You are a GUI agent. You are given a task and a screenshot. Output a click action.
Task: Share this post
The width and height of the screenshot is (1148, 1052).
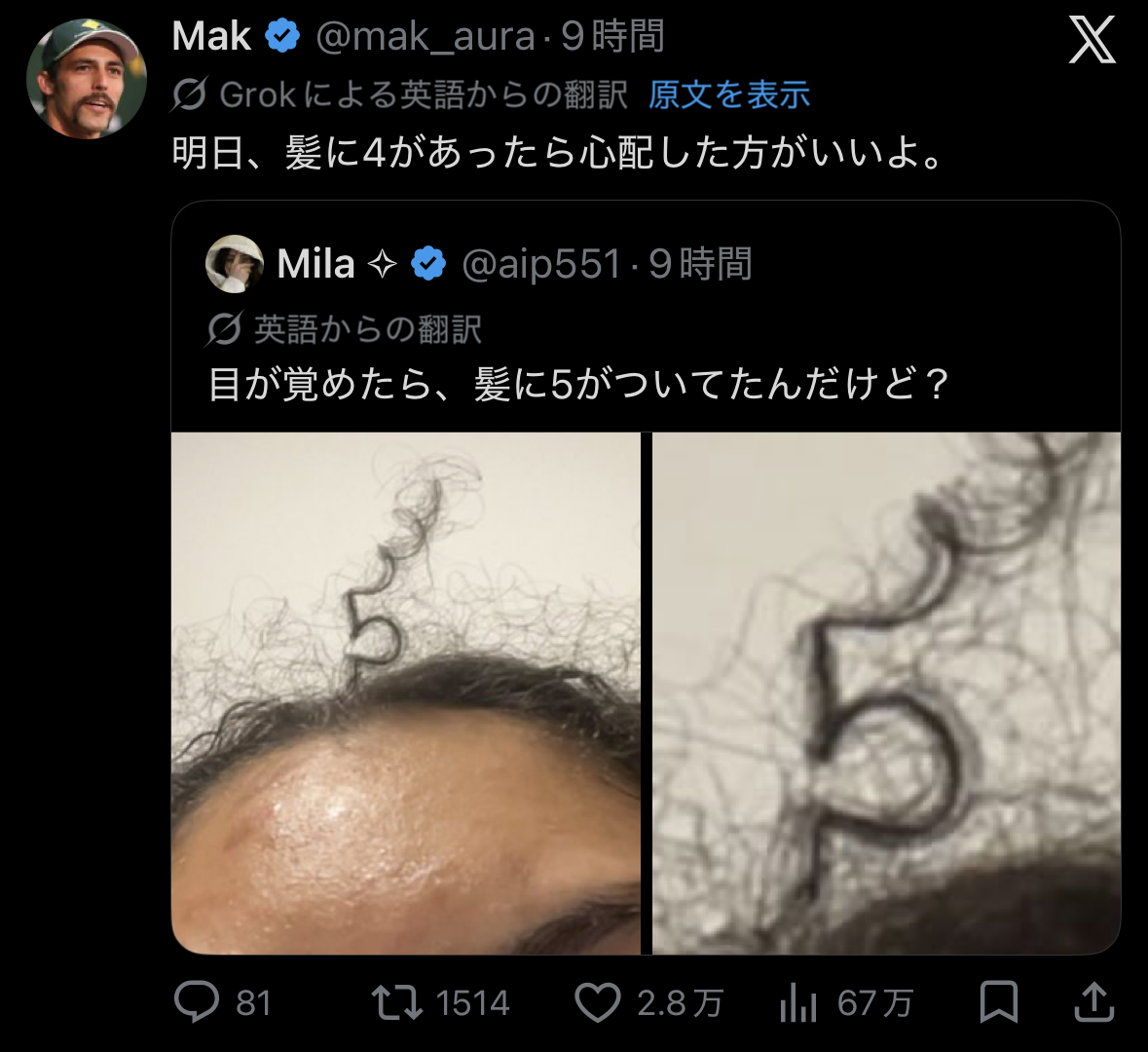[x=1093, y=1002]
